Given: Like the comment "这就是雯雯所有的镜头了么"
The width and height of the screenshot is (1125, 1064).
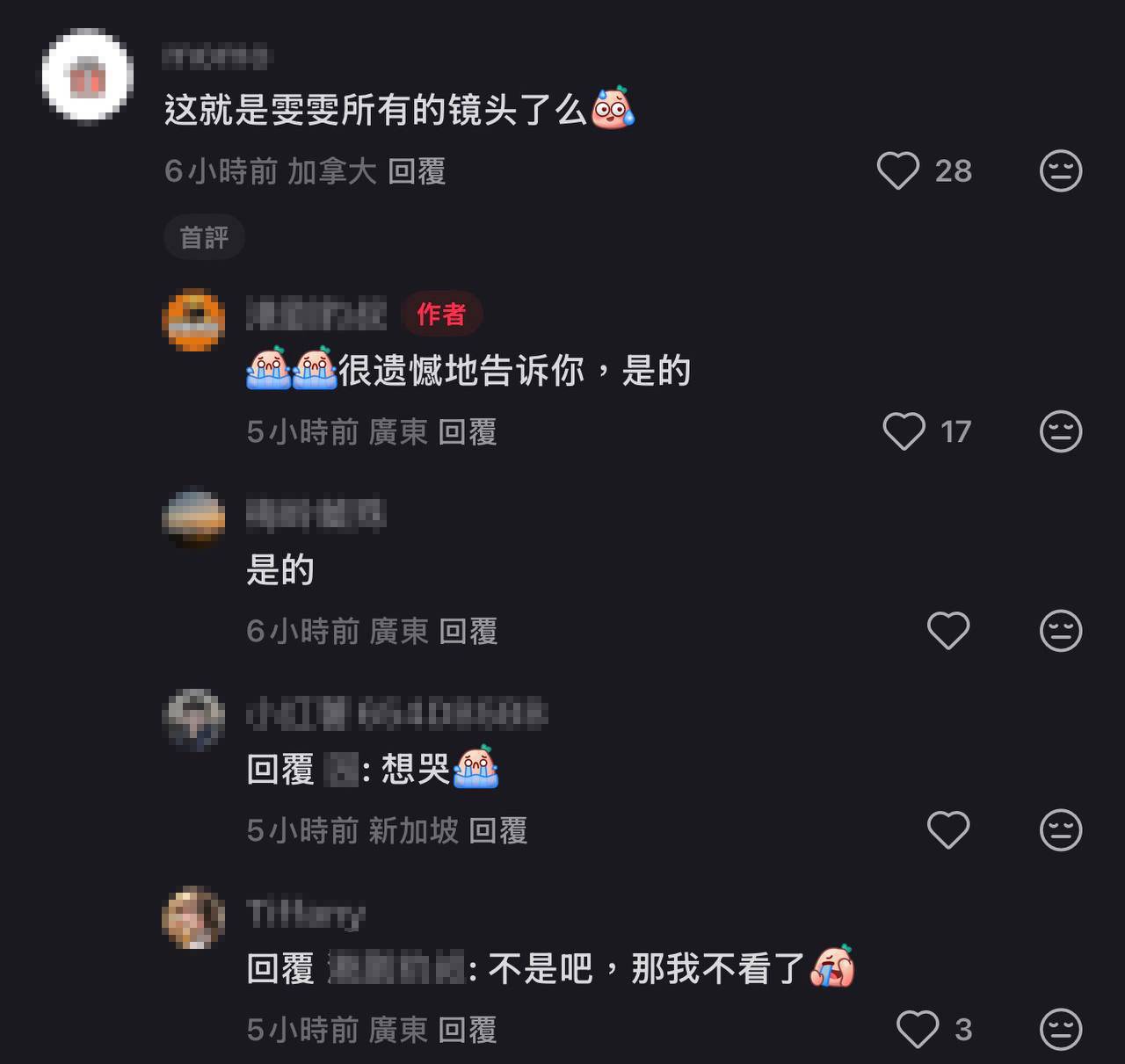Looking at the screenshot, I should pyautogui.click(x=898, y=170).
